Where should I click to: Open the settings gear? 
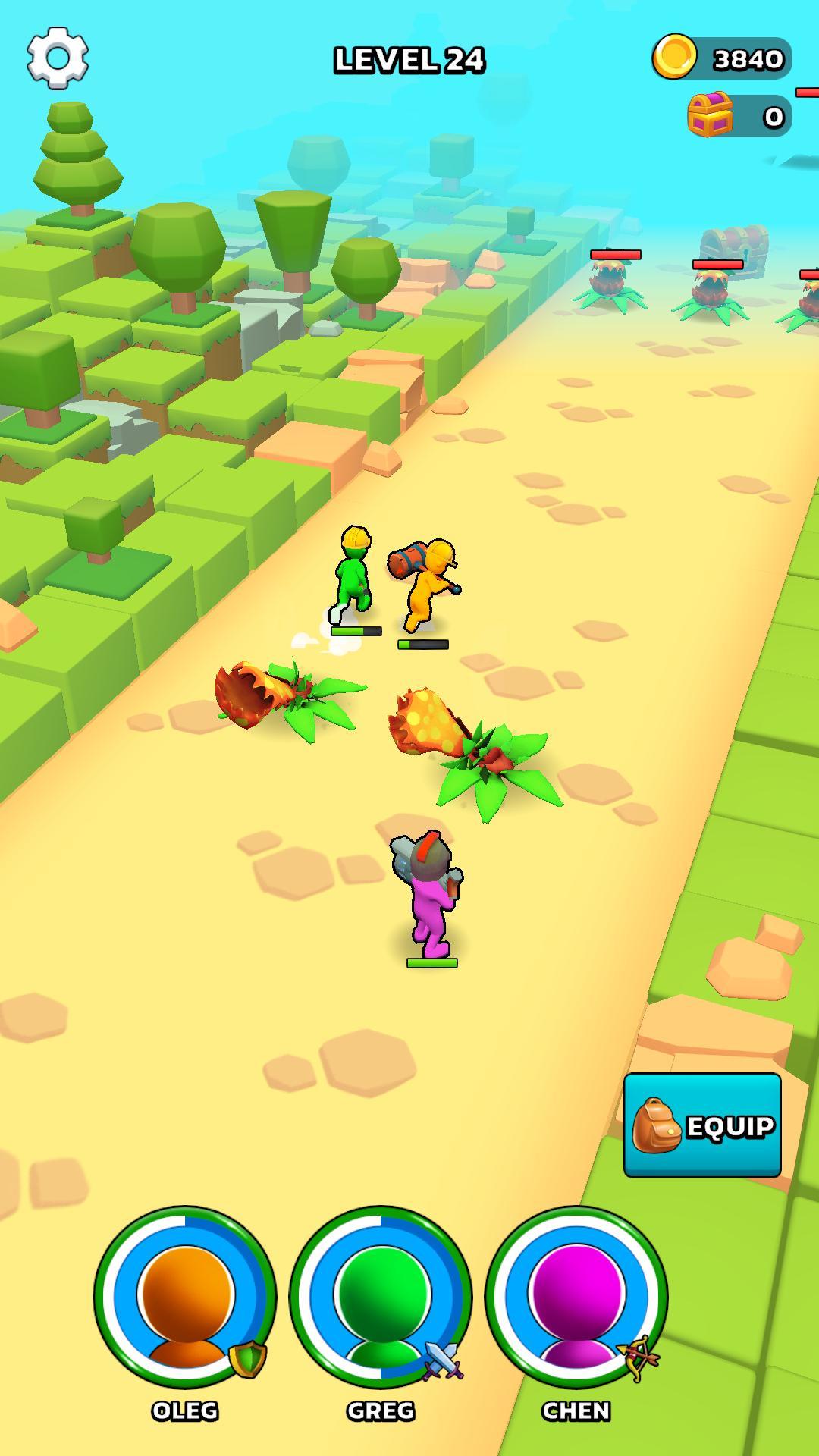[58, 58]
